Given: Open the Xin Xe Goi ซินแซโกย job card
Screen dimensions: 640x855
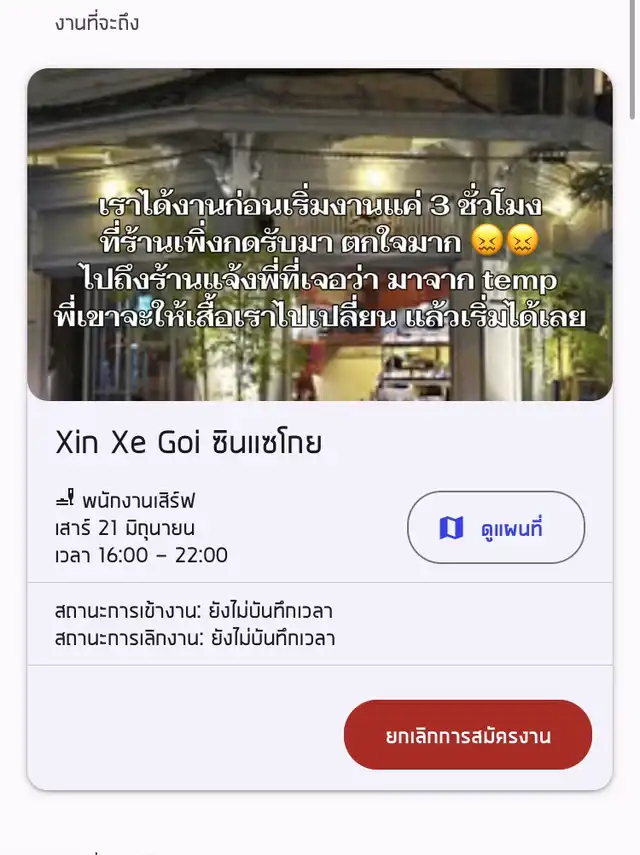Looking at the screenshot, I should [190, 442].
